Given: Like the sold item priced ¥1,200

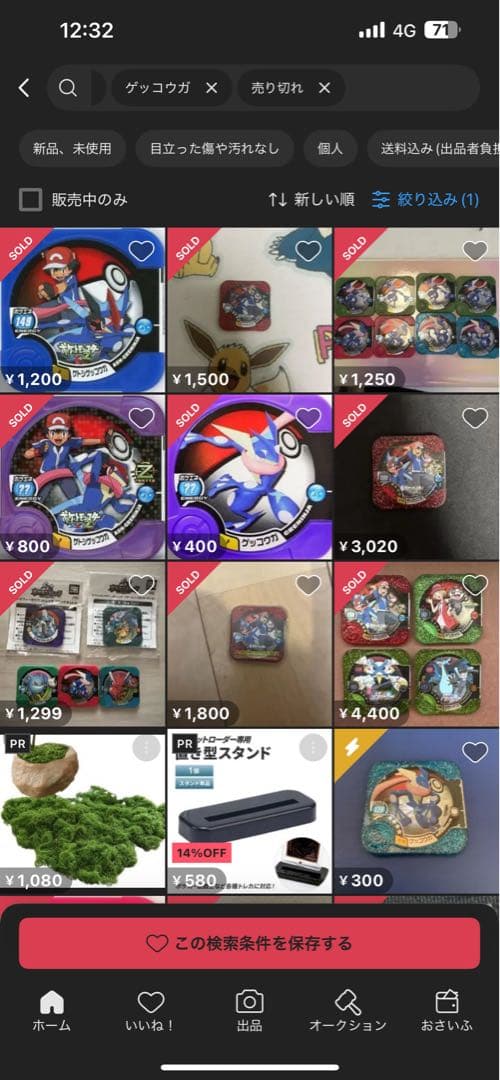Looking at the screenshot, I should tap(142, 251).
